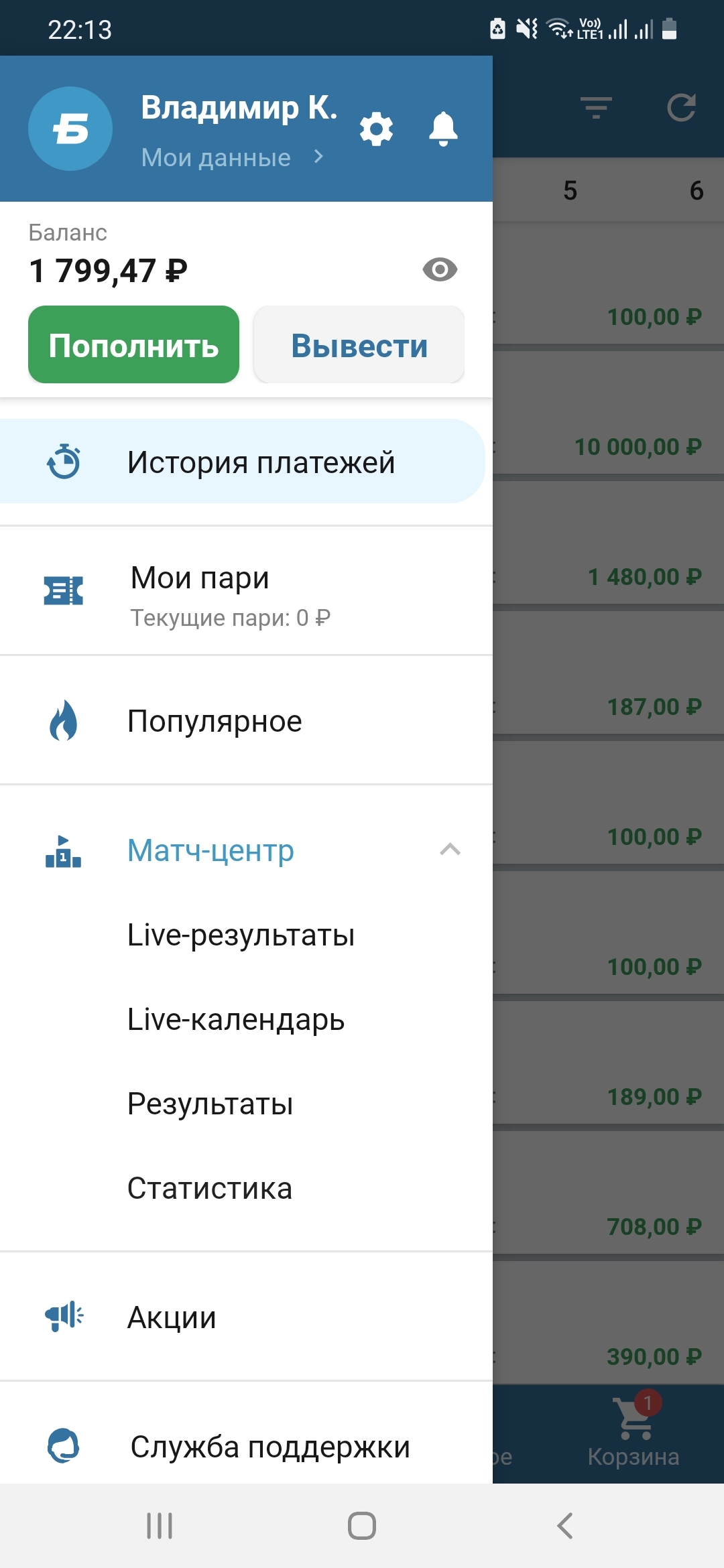This screenshot has width=724, height=1568.
Task: Open Результаты
Action: coord(210,1104)
